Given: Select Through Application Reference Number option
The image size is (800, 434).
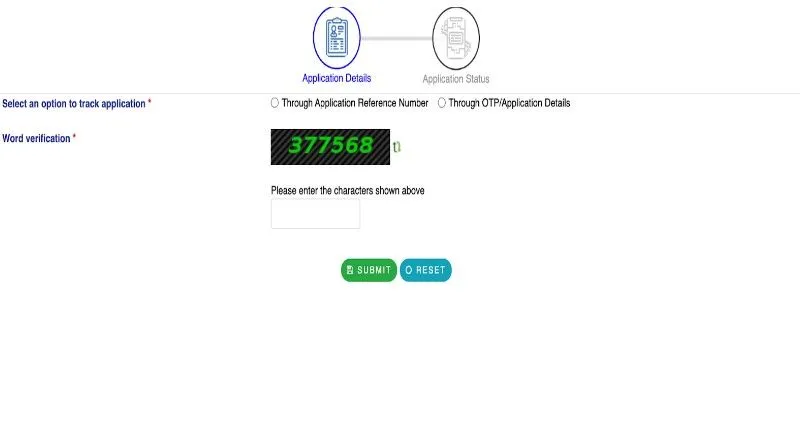Looking at the screenshot, I should [275, 103].
